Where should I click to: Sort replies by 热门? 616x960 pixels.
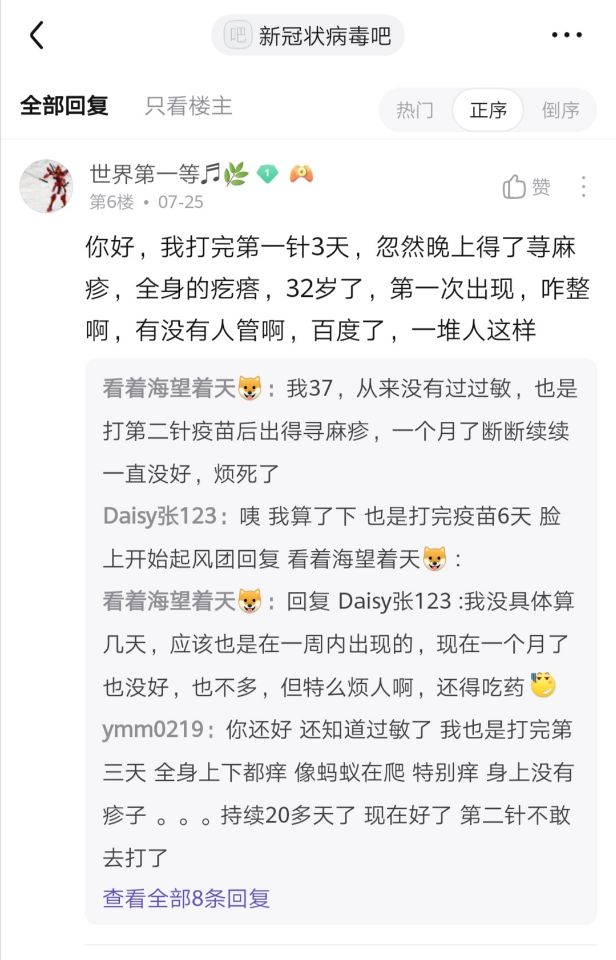(415, 110)
